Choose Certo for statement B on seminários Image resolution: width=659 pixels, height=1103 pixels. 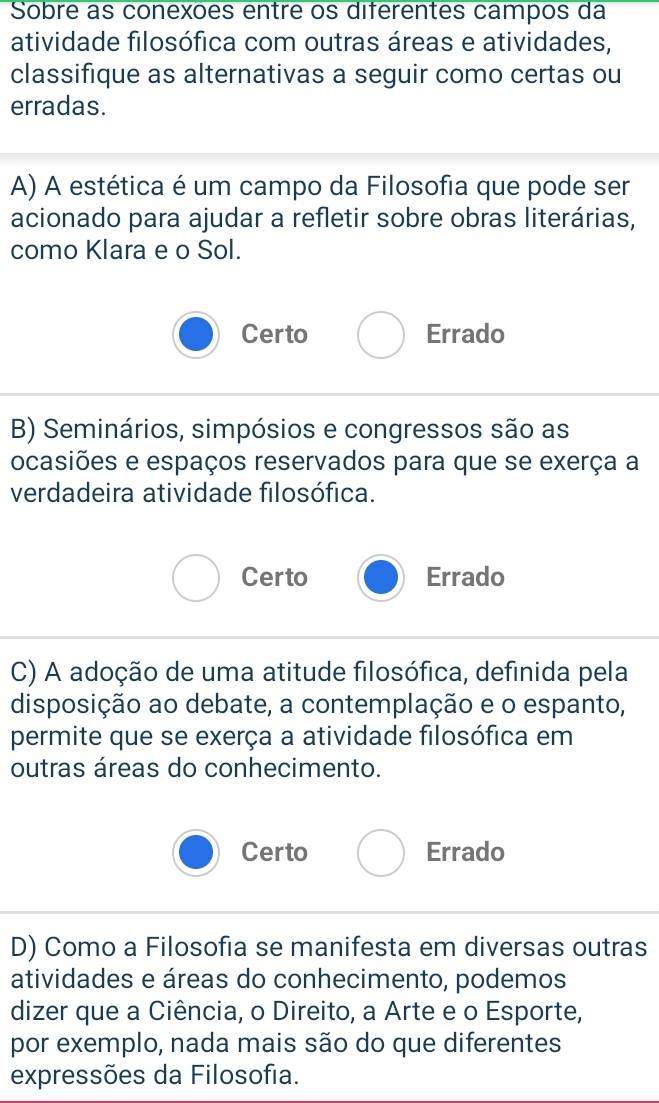pos(197,578)
